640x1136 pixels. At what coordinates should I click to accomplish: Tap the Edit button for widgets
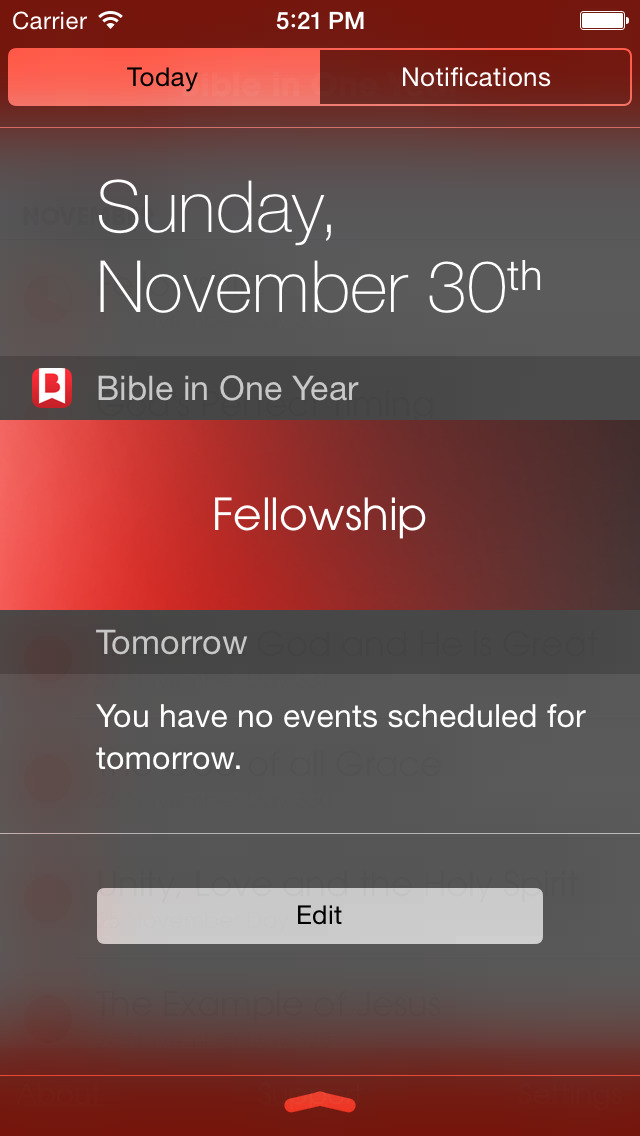point(320,916)
